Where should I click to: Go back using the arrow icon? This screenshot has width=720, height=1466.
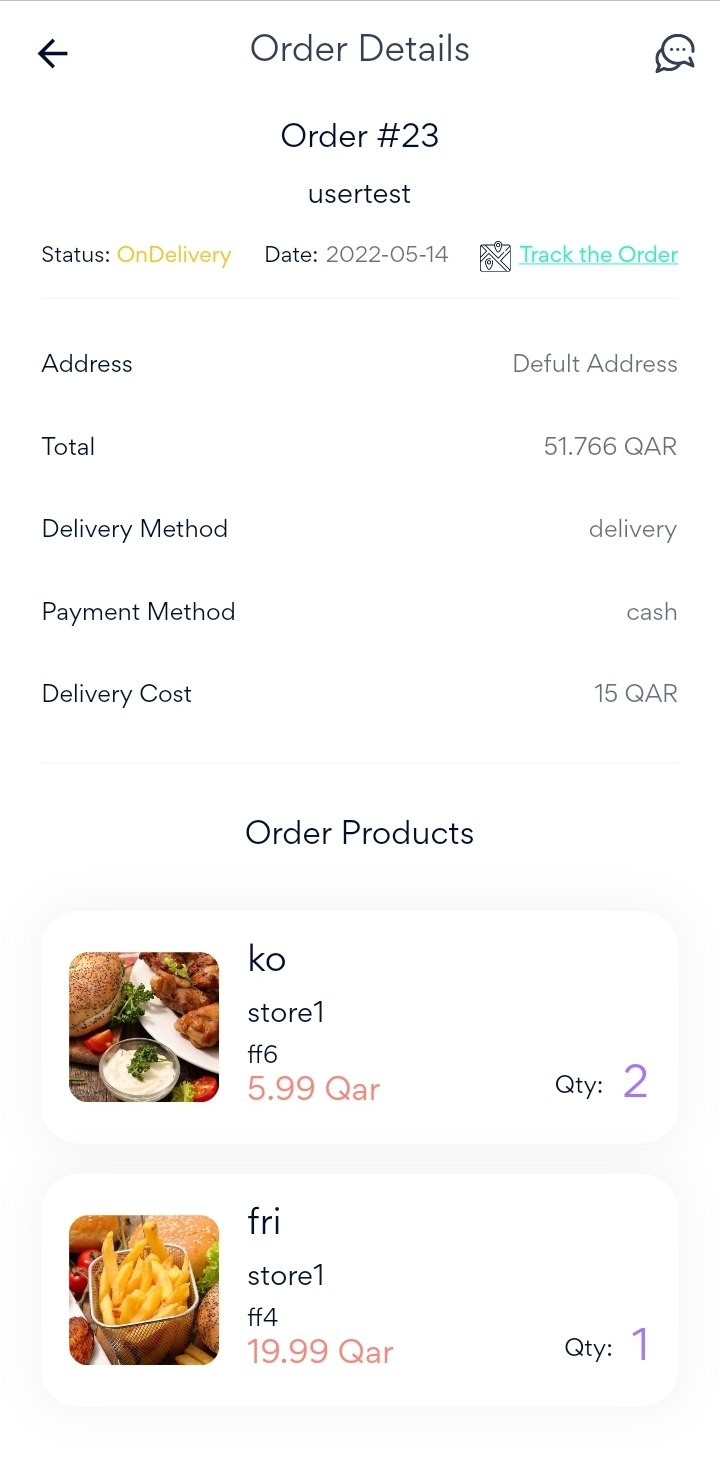tap(52, 53)
